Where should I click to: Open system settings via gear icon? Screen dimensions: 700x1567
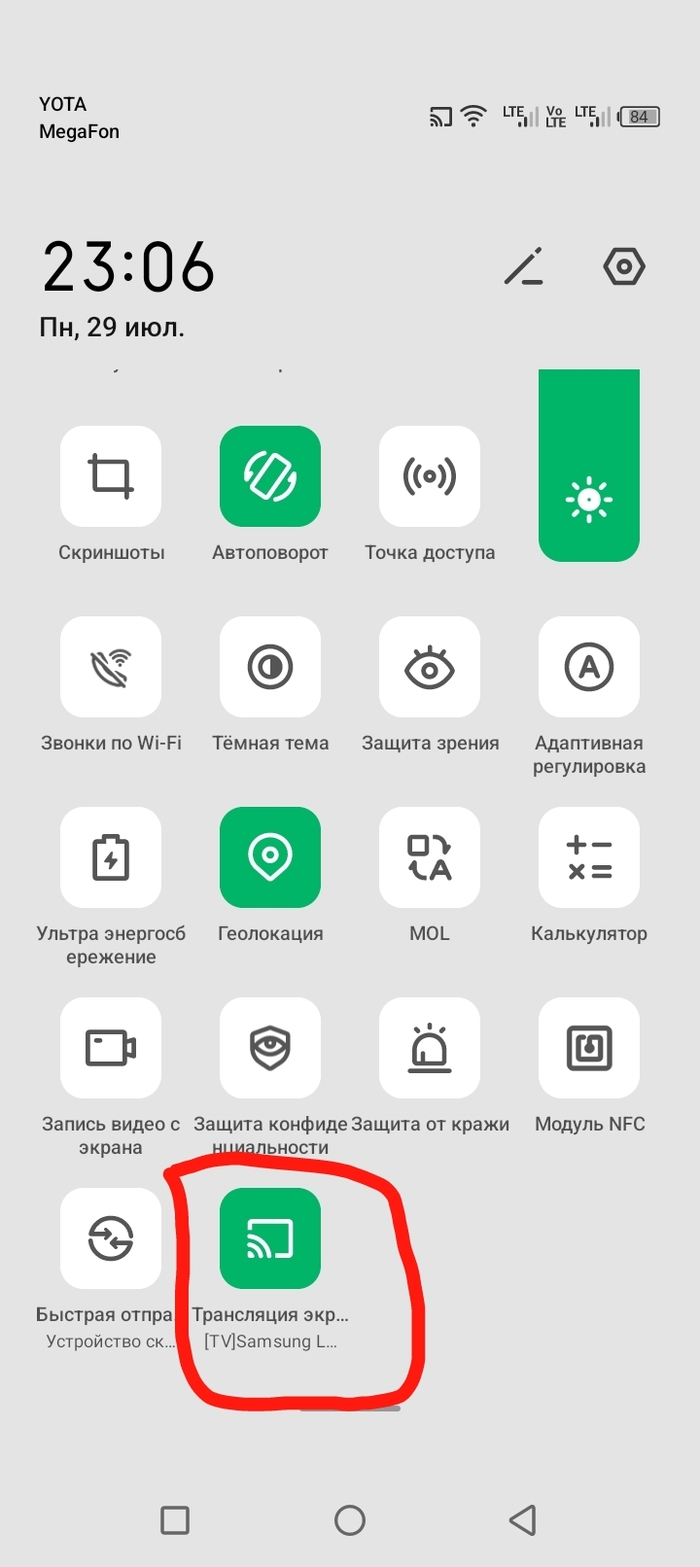click(625, 267)
